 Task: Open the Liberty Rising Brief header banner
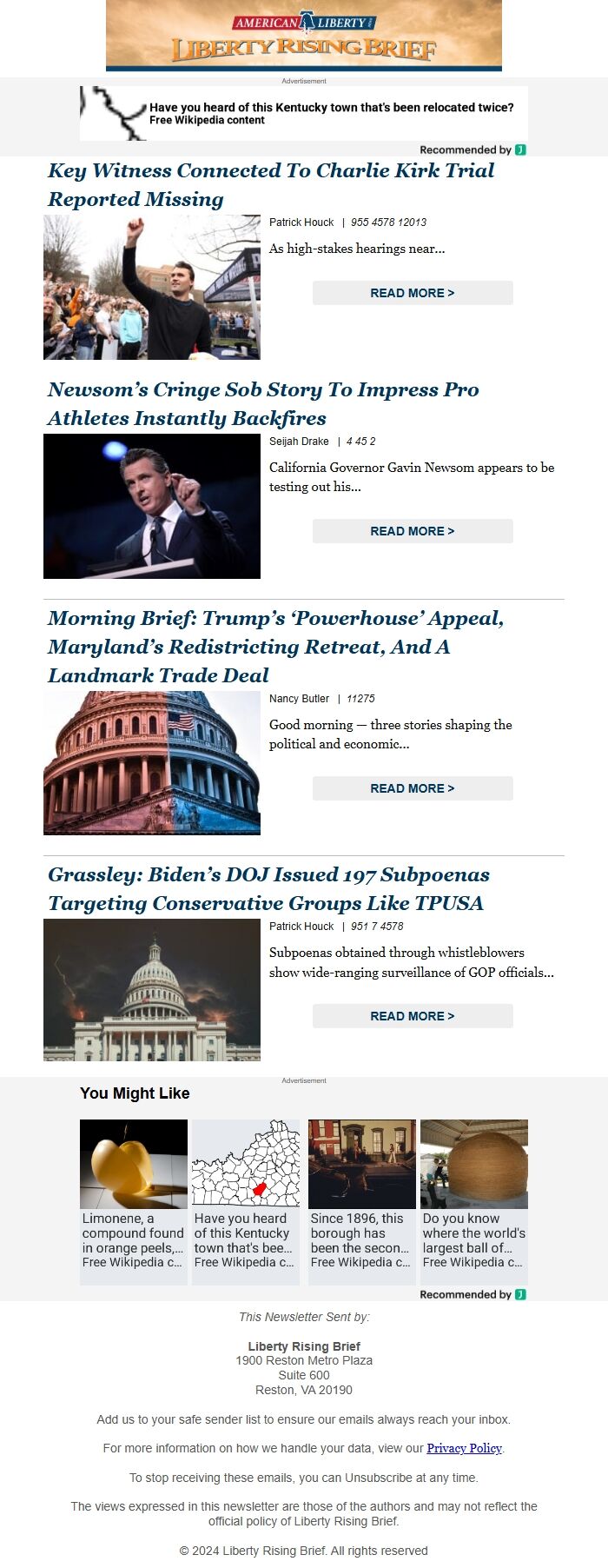click(304, 36)
